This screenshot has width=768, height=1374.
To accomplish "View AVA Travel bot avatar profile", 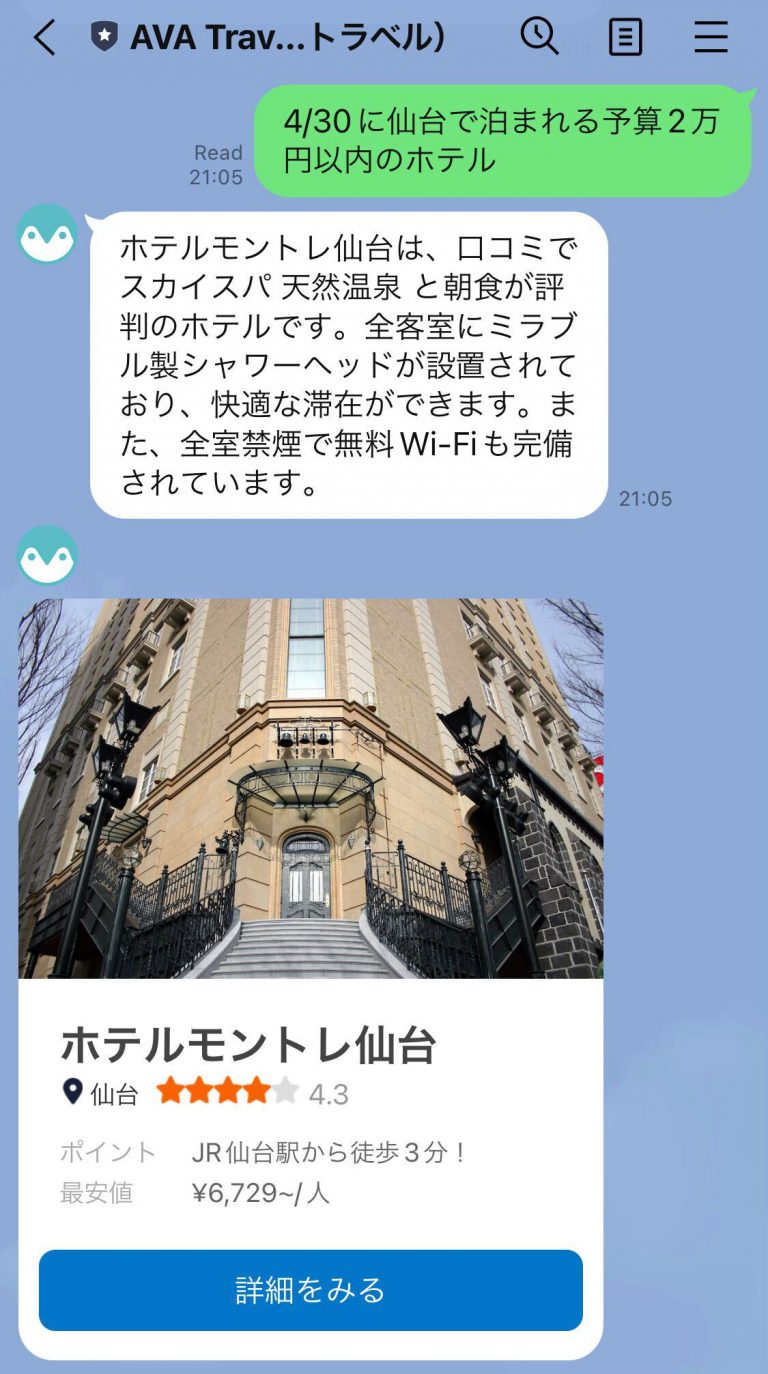I will coord(47,234).
